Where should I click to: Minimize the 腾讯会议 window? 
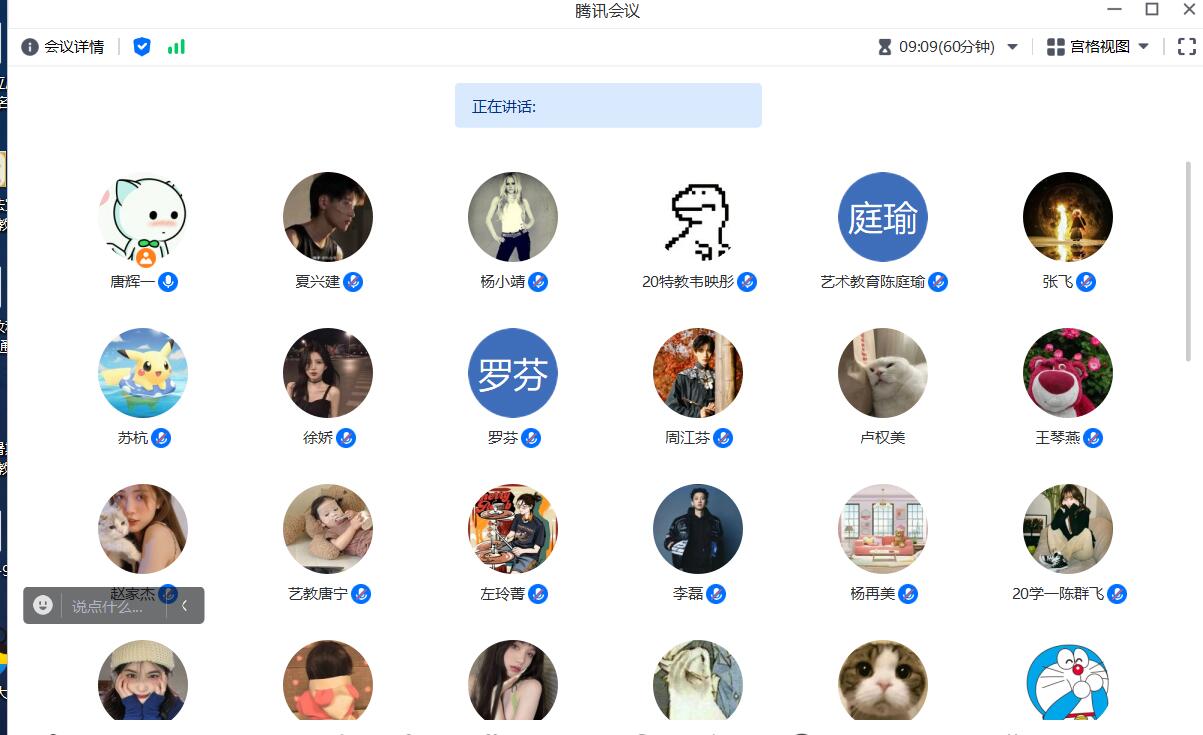point(1115,10)
